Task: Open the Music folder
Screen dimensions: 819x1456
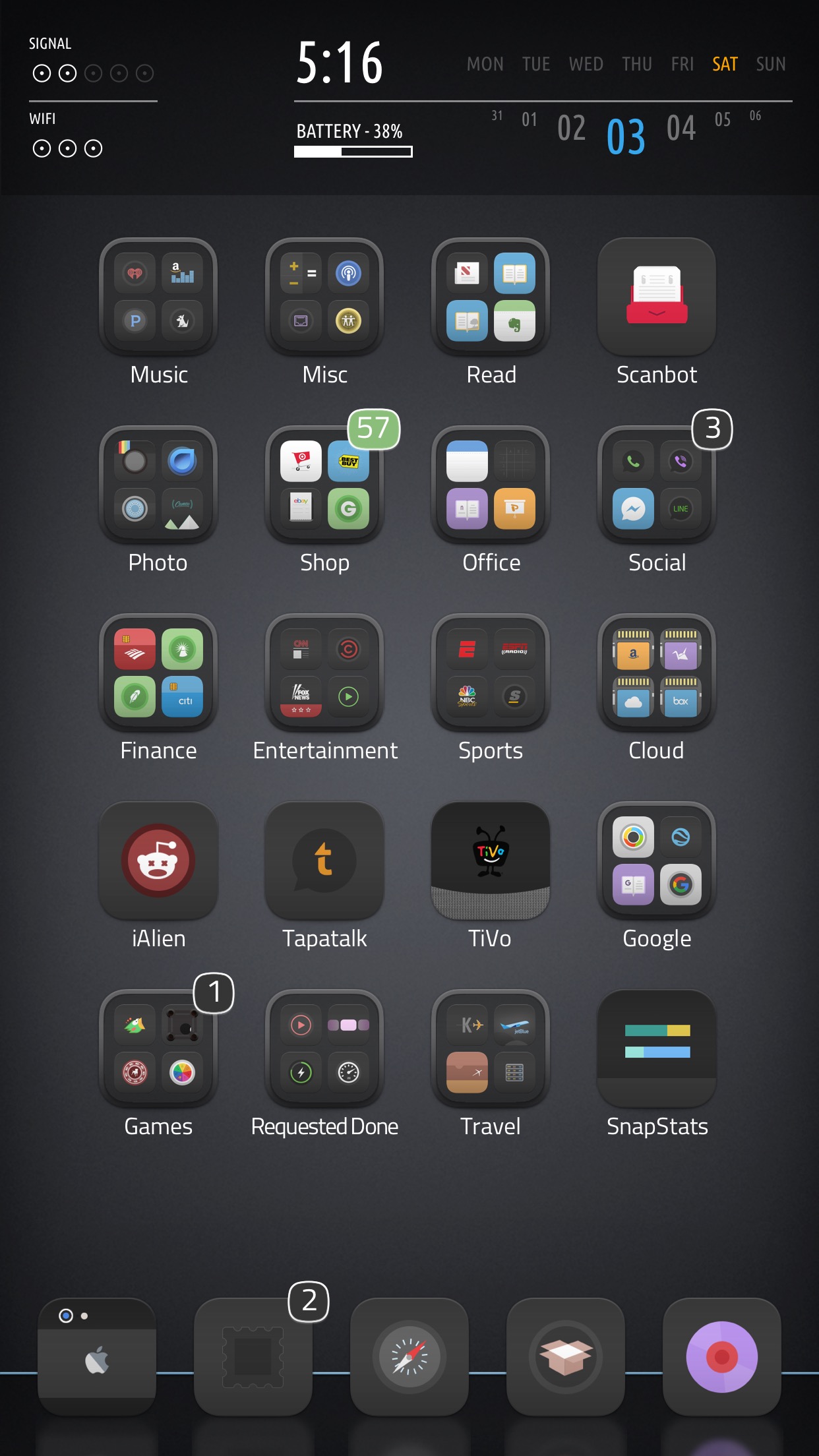Action: click(158, 297)
